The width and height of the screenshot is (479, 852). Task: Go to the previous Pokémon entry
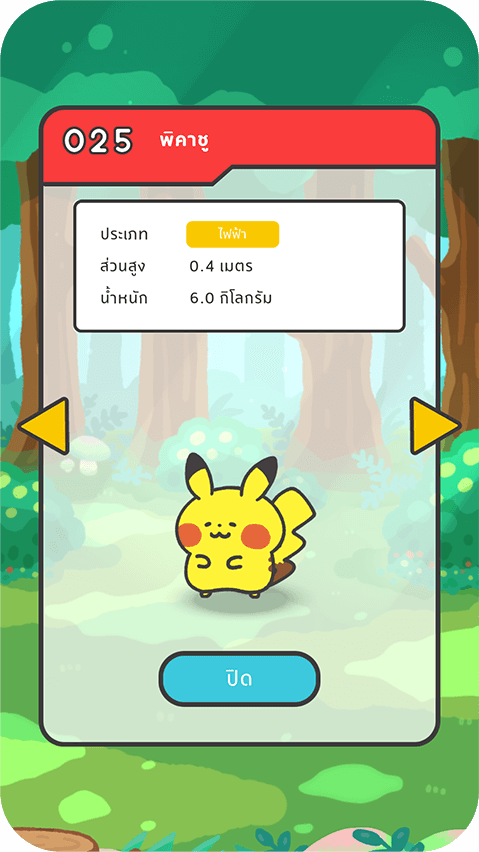click(x=45, y=426)
